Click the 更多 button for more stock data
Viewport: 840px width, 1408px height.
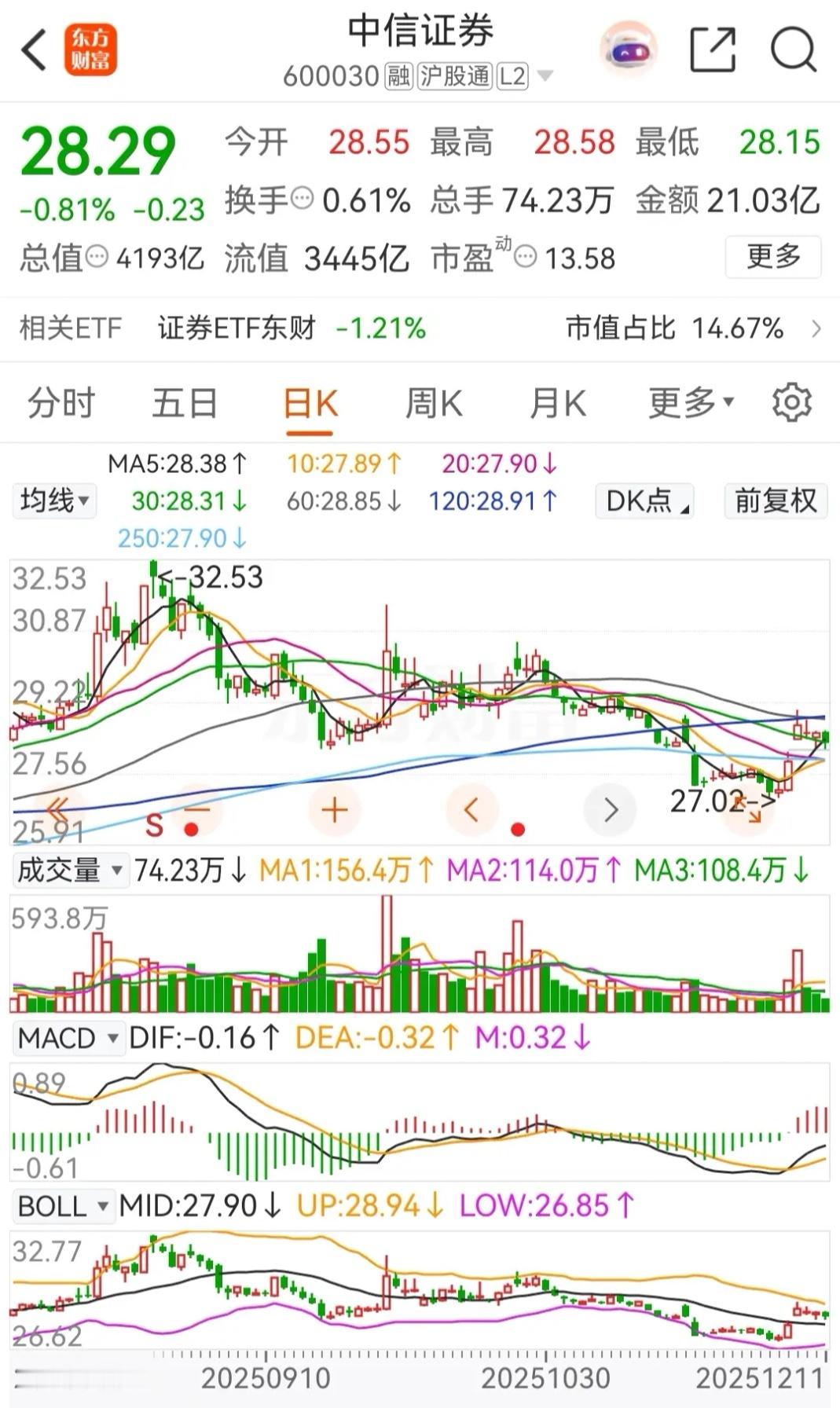click(773, 257)
